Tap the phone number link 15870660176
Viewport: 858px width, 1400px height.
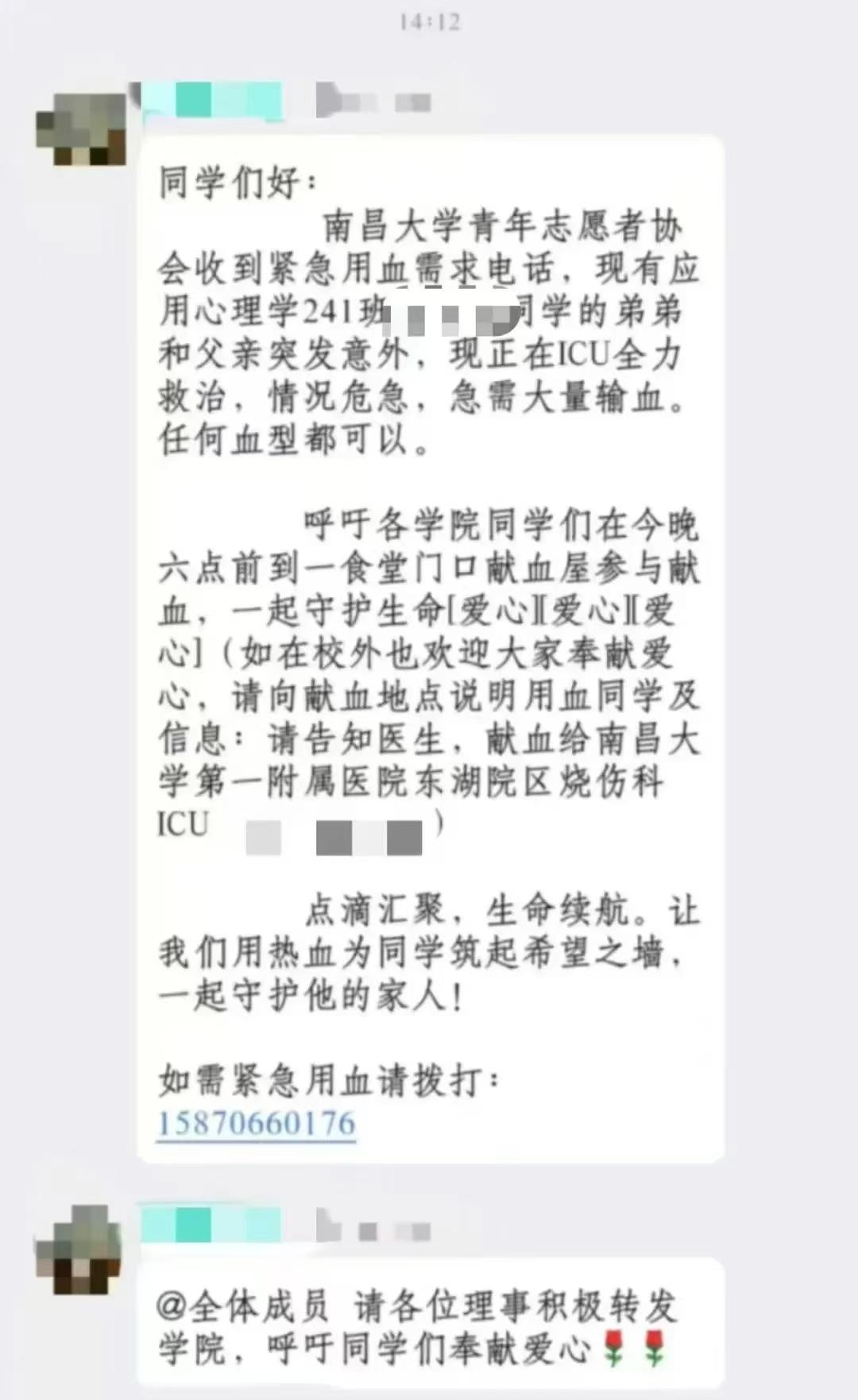pos(256,1124)
